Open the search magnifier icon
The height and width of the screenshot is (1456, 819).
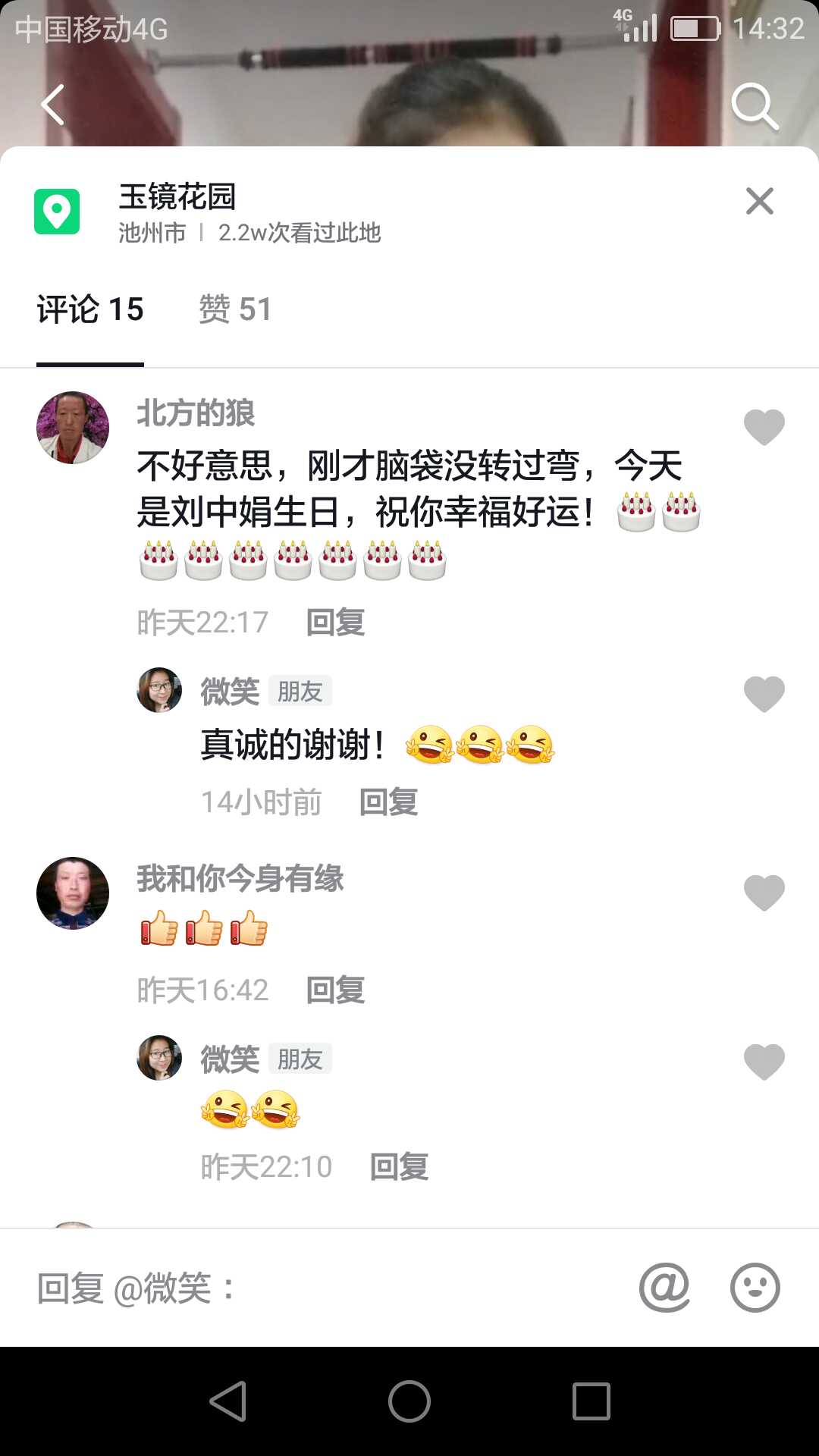755,106
